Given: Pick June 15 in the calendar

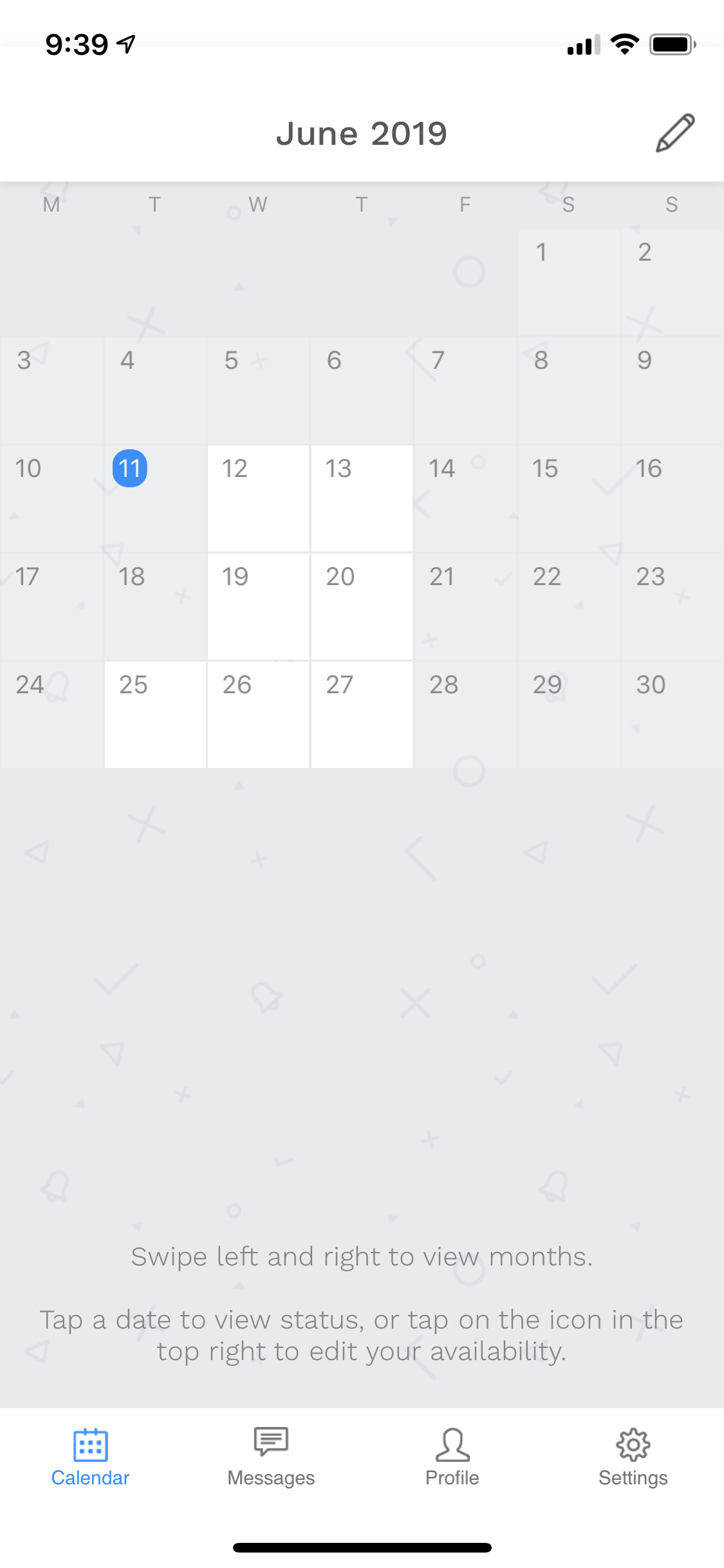Looking at the screenshot, I should click(569, 498).
